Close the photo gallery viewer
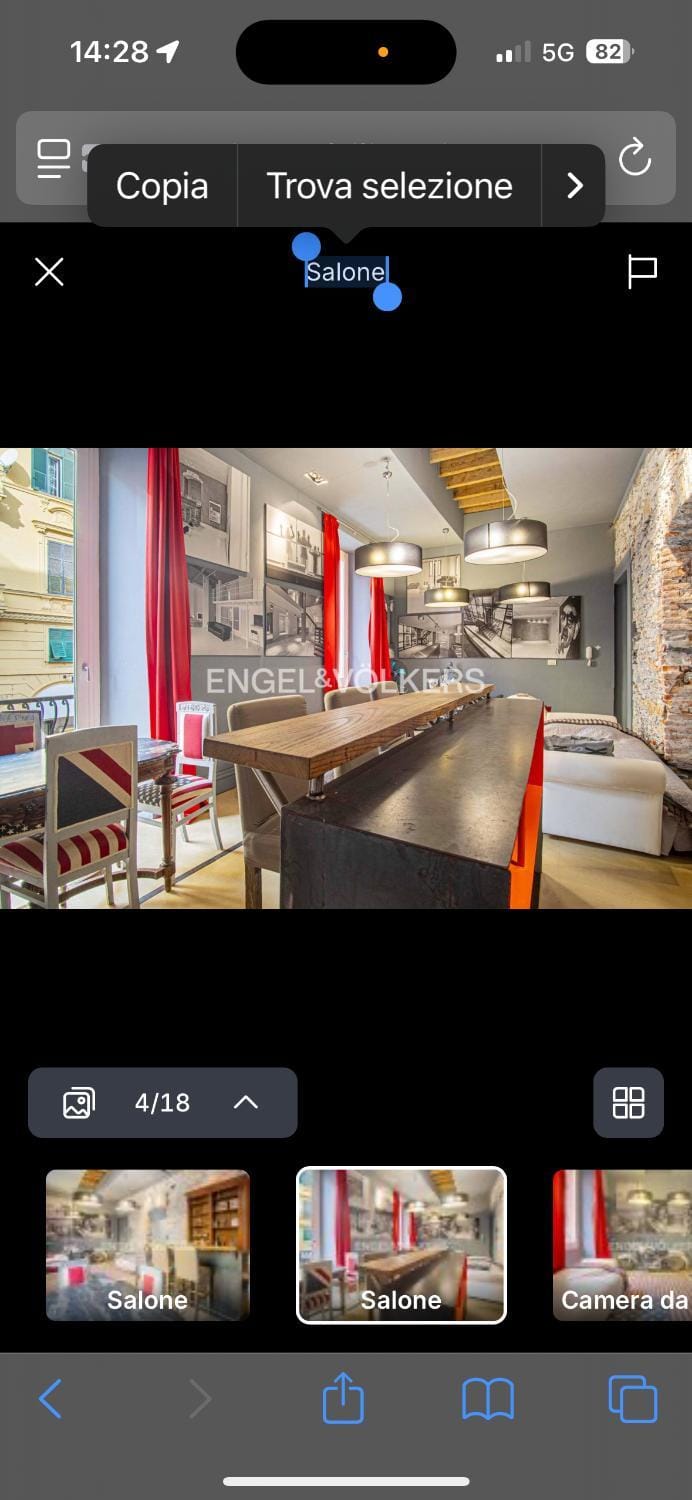The width and height of the screenshot is (692, 1500). 49,271
